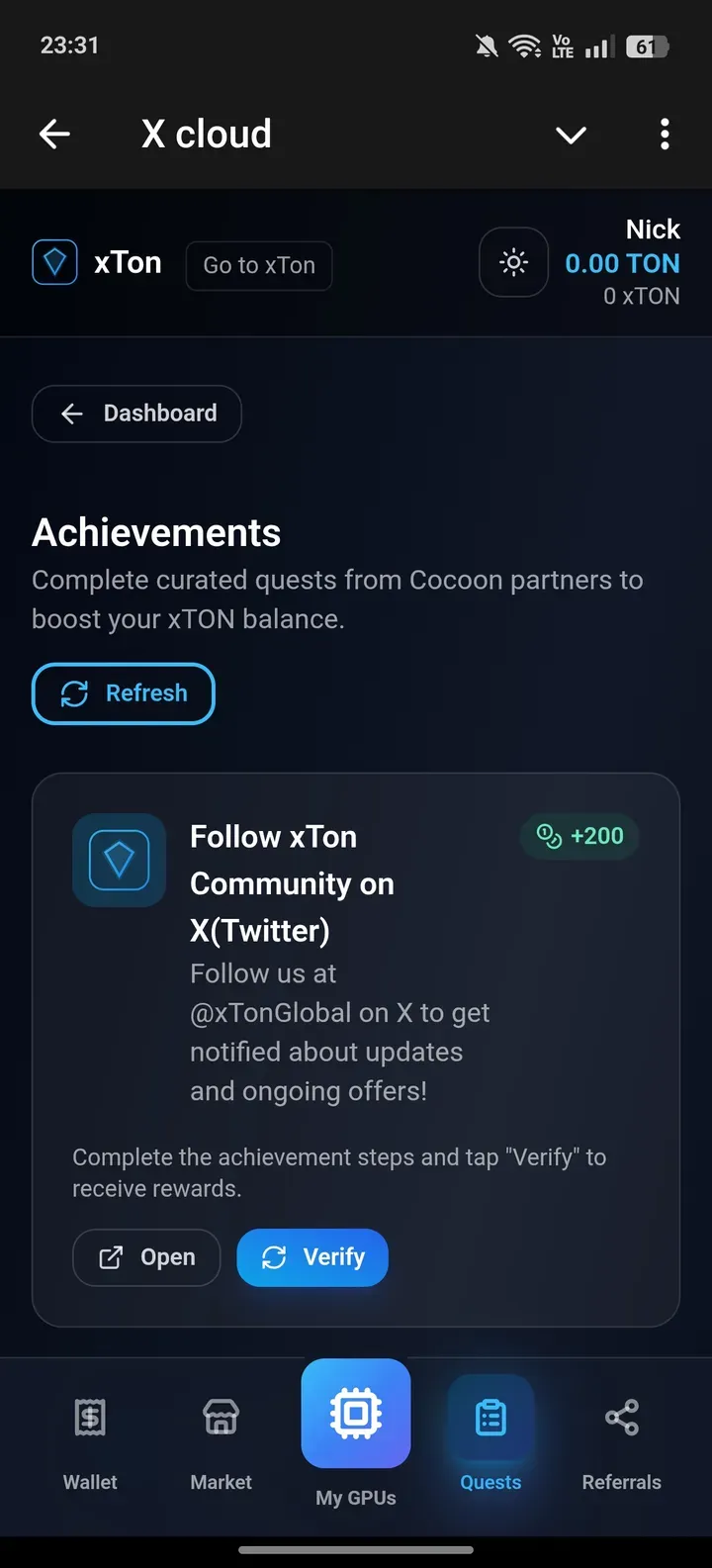Open the Wallet tab icon

89,1417
